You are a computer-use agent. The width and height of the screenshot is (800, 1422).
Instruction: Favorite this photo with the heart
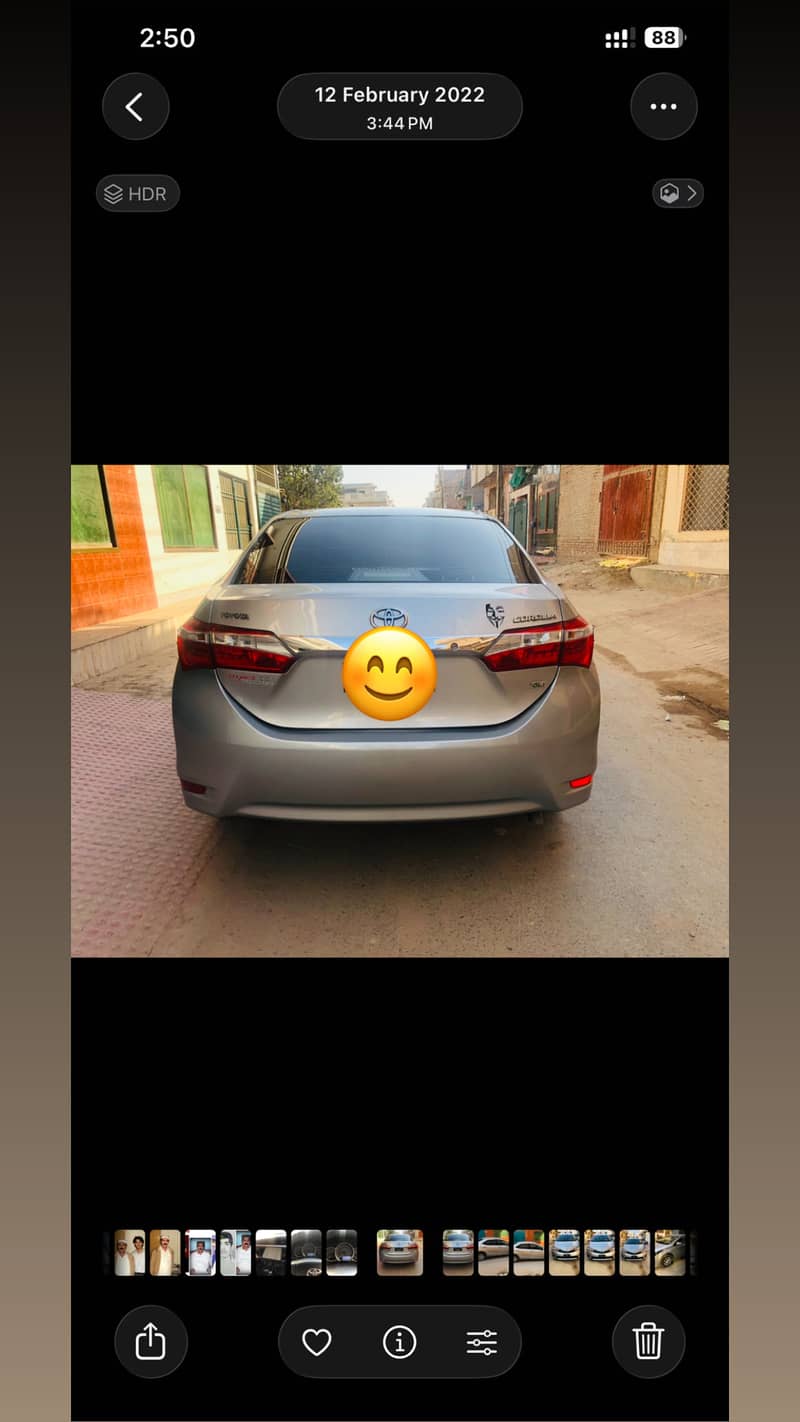click(x=317, y=1342)
